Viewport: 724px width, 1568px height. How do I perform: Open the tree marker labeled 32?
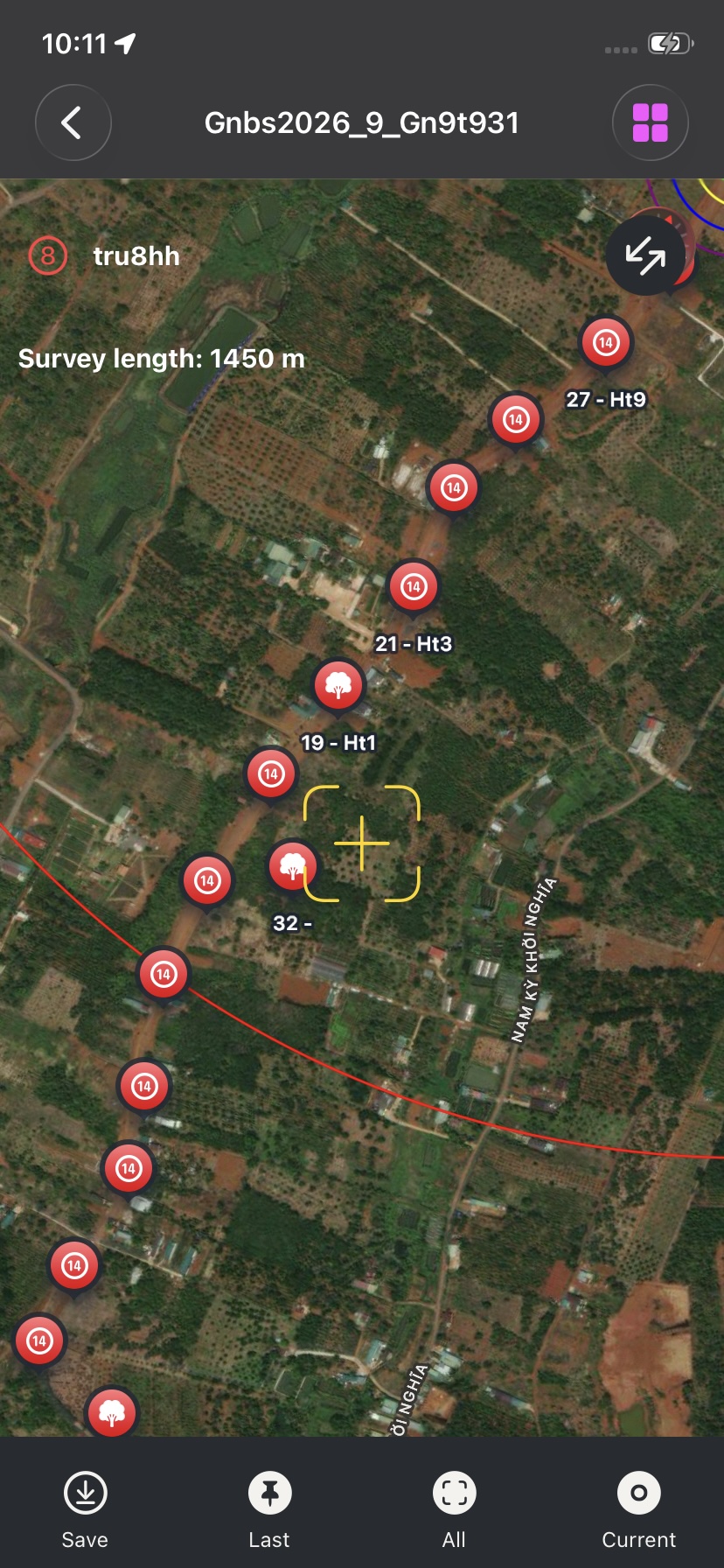293,867
